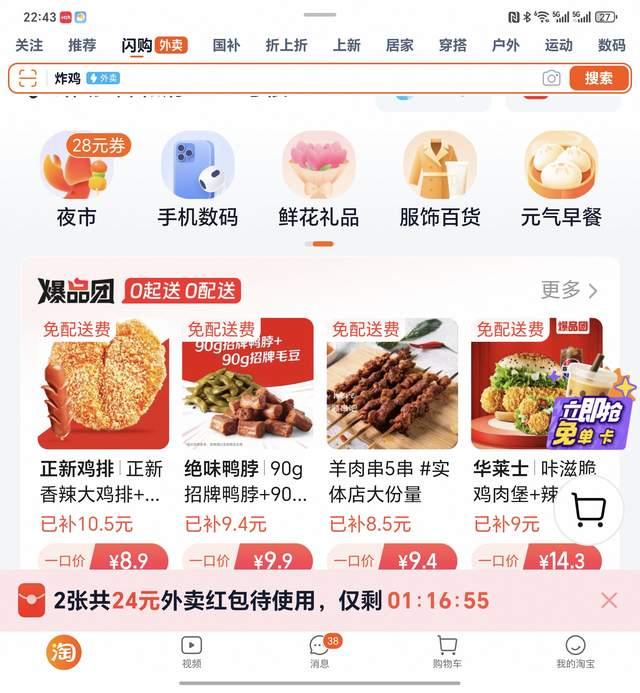View 更多 deals in 爆品团
Image resolution: width=640 pixels, height=693 pixels.
coord(569,290)
